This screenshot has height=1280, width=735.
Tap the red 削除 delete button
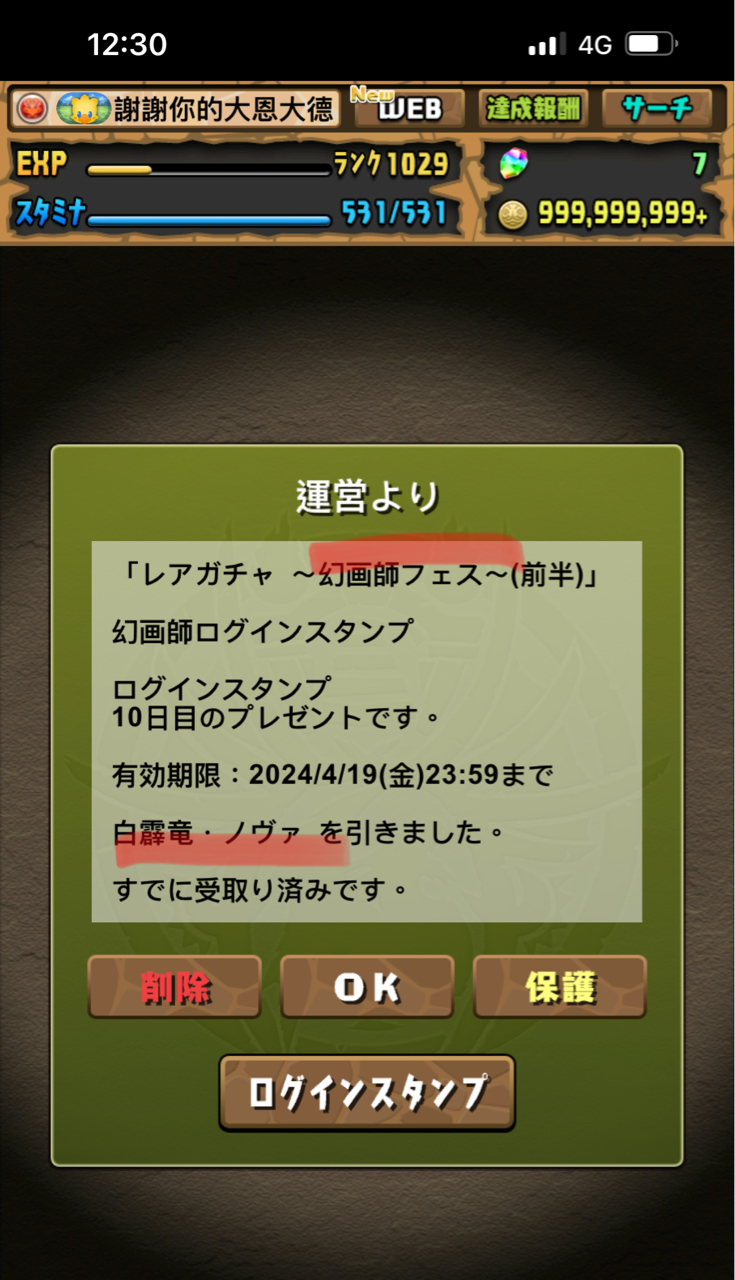(x=175, y=987)
